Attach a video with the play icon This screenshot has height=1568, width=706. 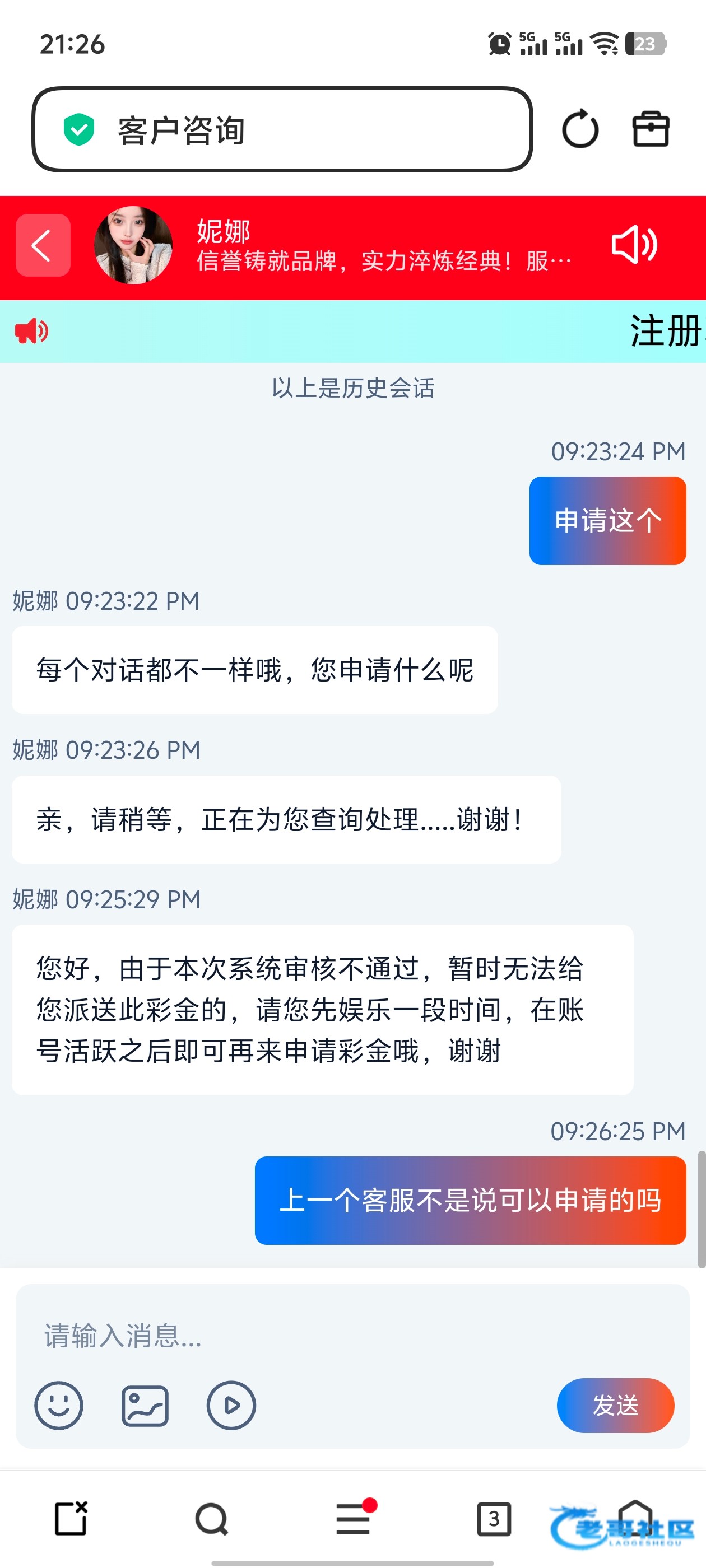[x=231, y=1405]
